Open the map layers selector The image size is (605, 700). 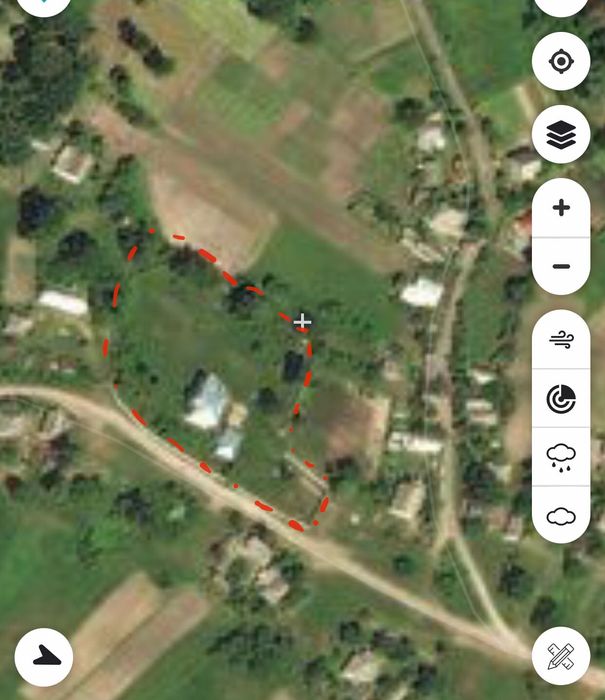point(561,134)
